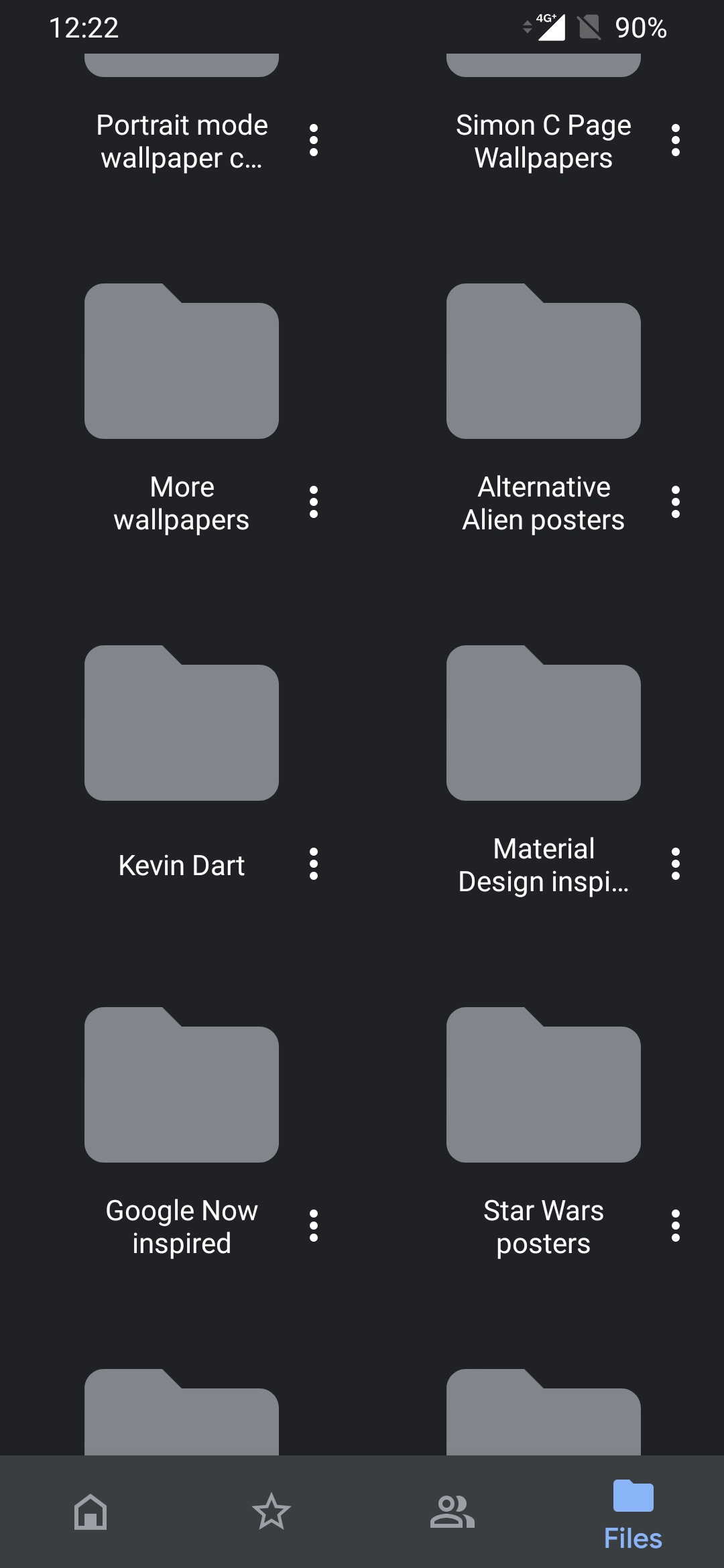Tap the three-dot menu for Star Wars posters
Image resolution: width=724 pixels, height=1568 pixels.
pyautogui.click(x=676, y=1226)
